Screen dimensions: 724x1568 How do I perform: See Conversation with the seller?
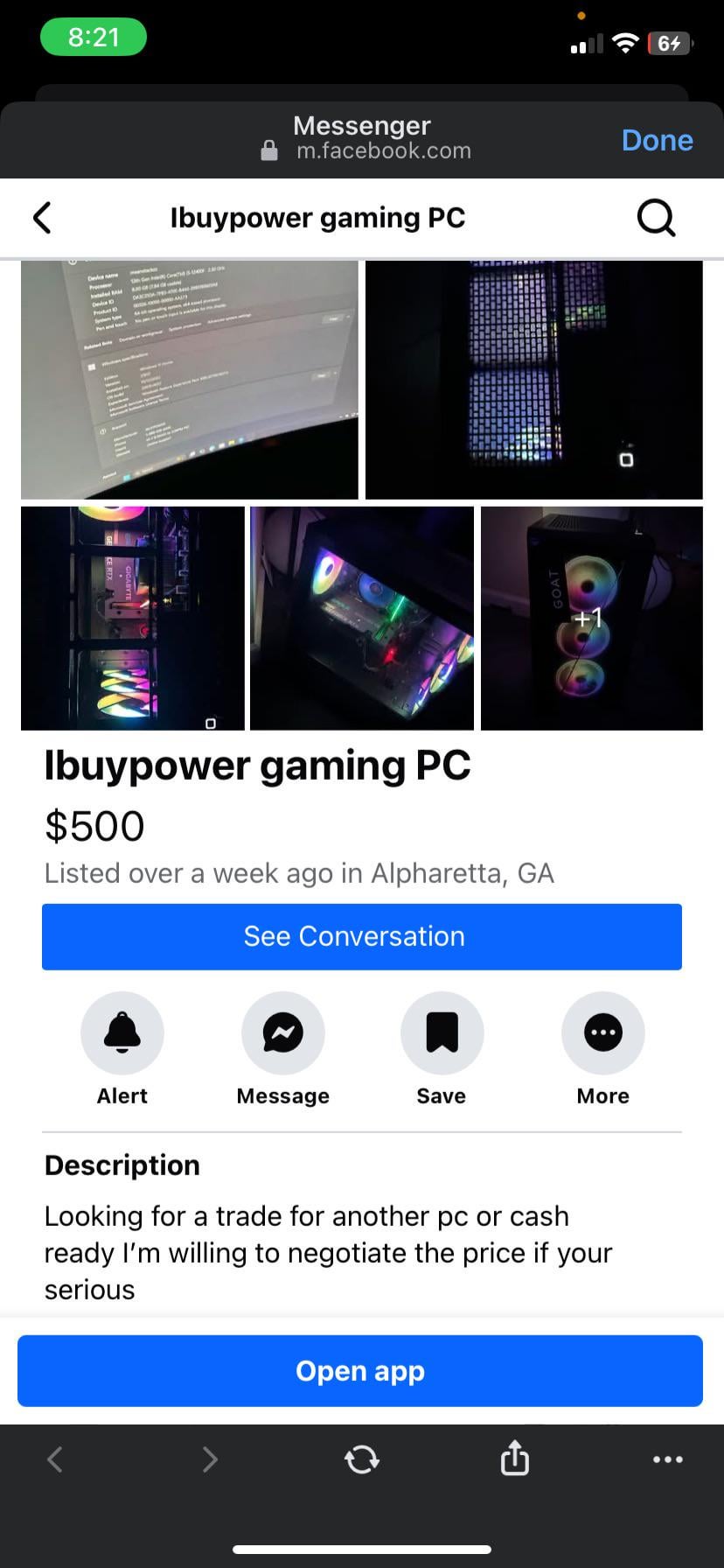pyautogui.click(x=362, y=936)
